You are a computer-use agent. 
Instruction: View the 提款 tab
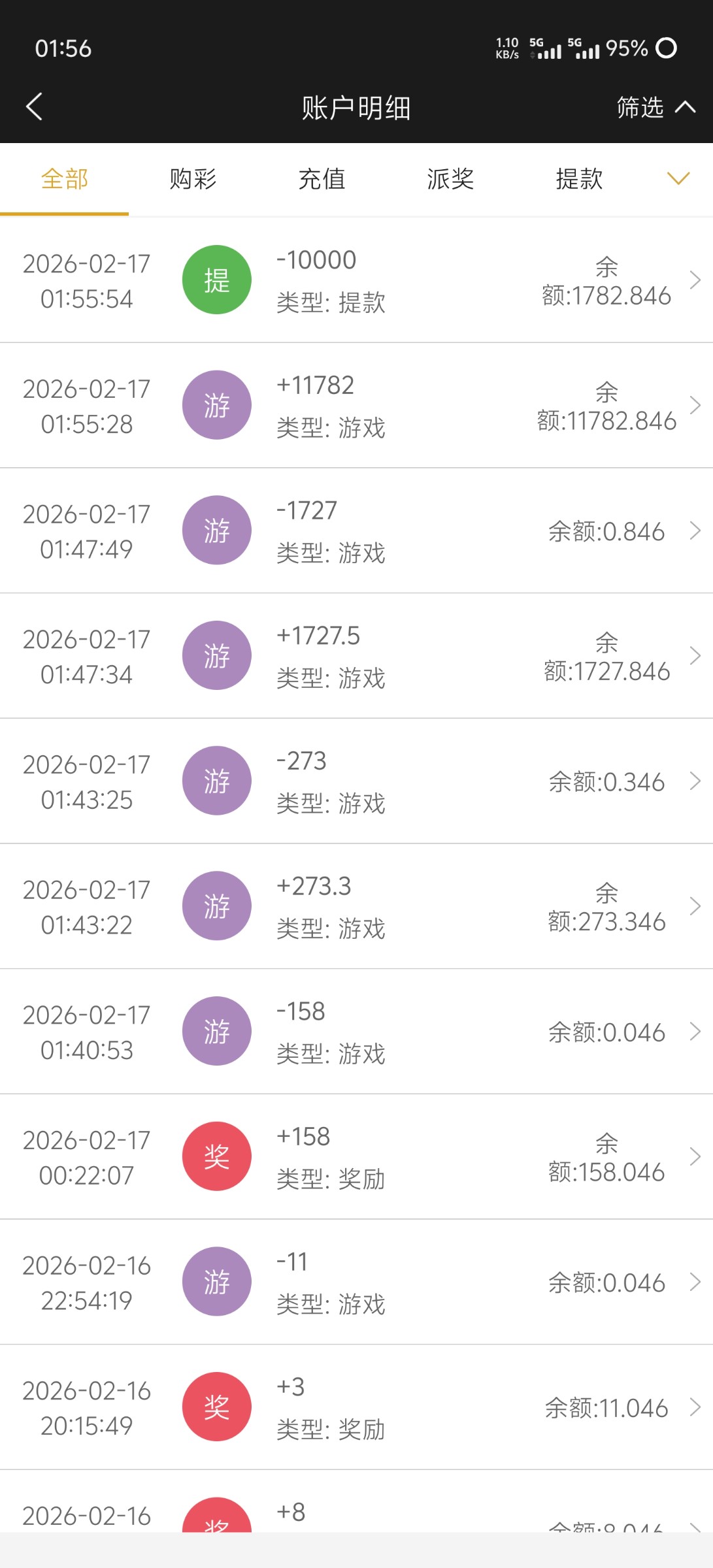click(x=579, y=179)
